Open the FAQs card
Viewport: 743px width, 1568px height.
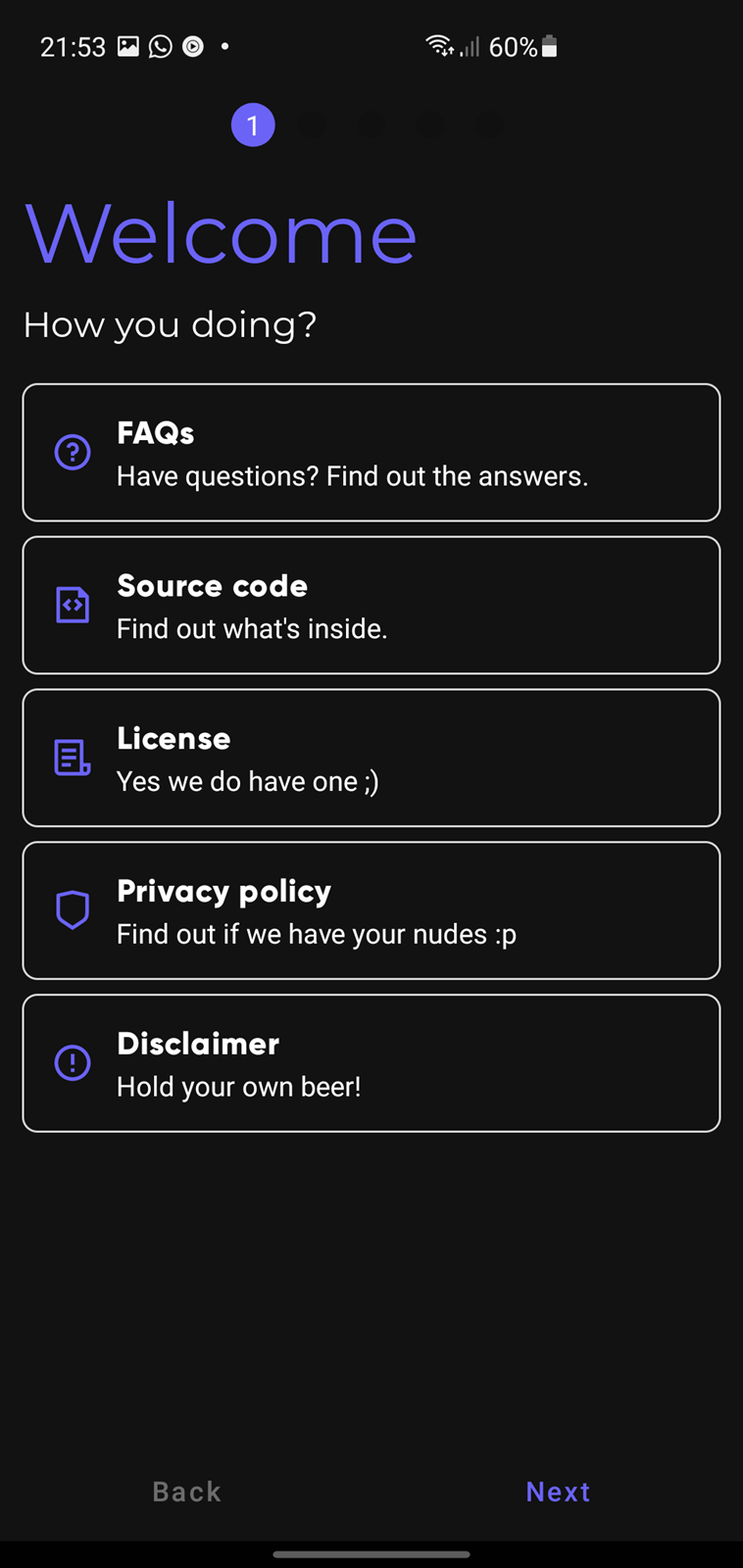coord(371,453)
